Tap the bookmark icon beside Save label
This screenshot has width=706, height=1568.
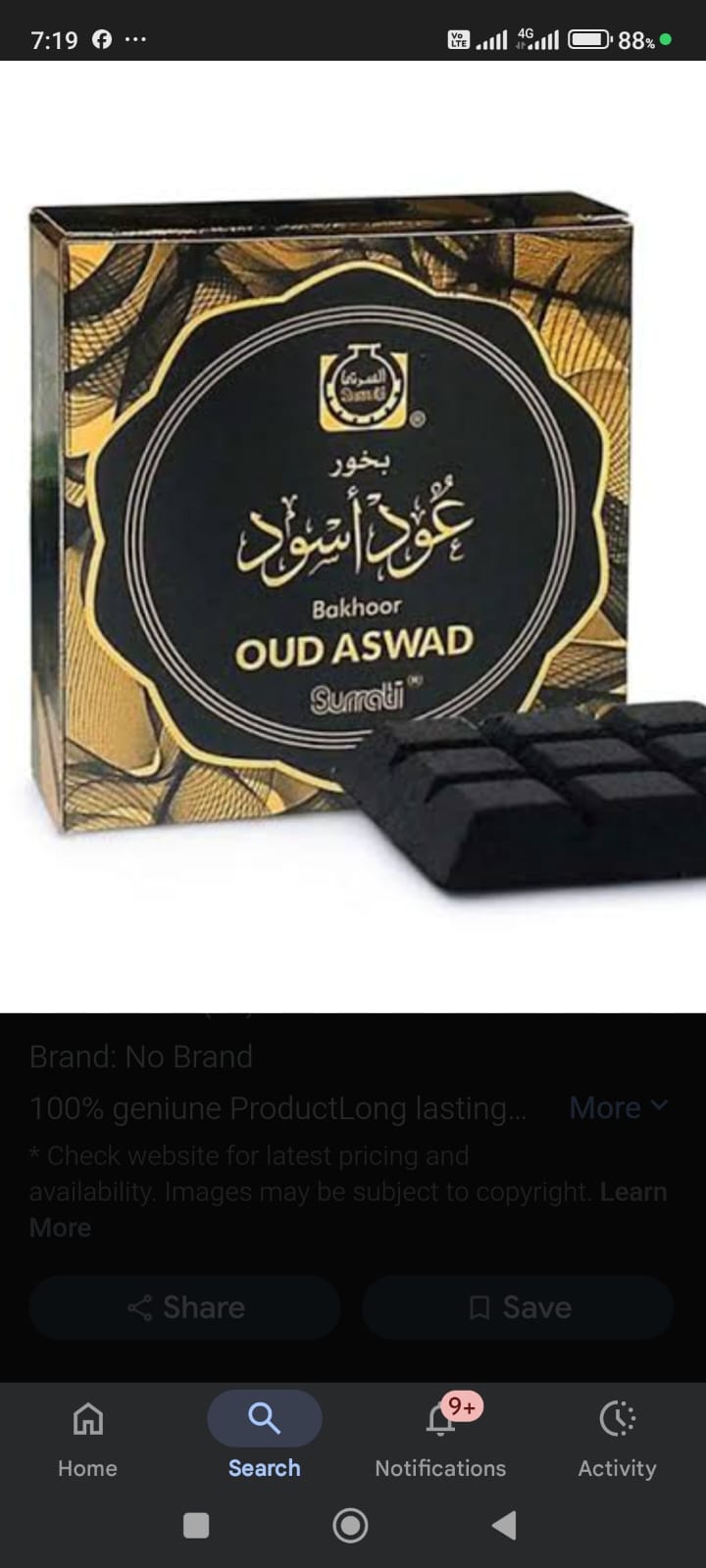(x=479, y=1307)
